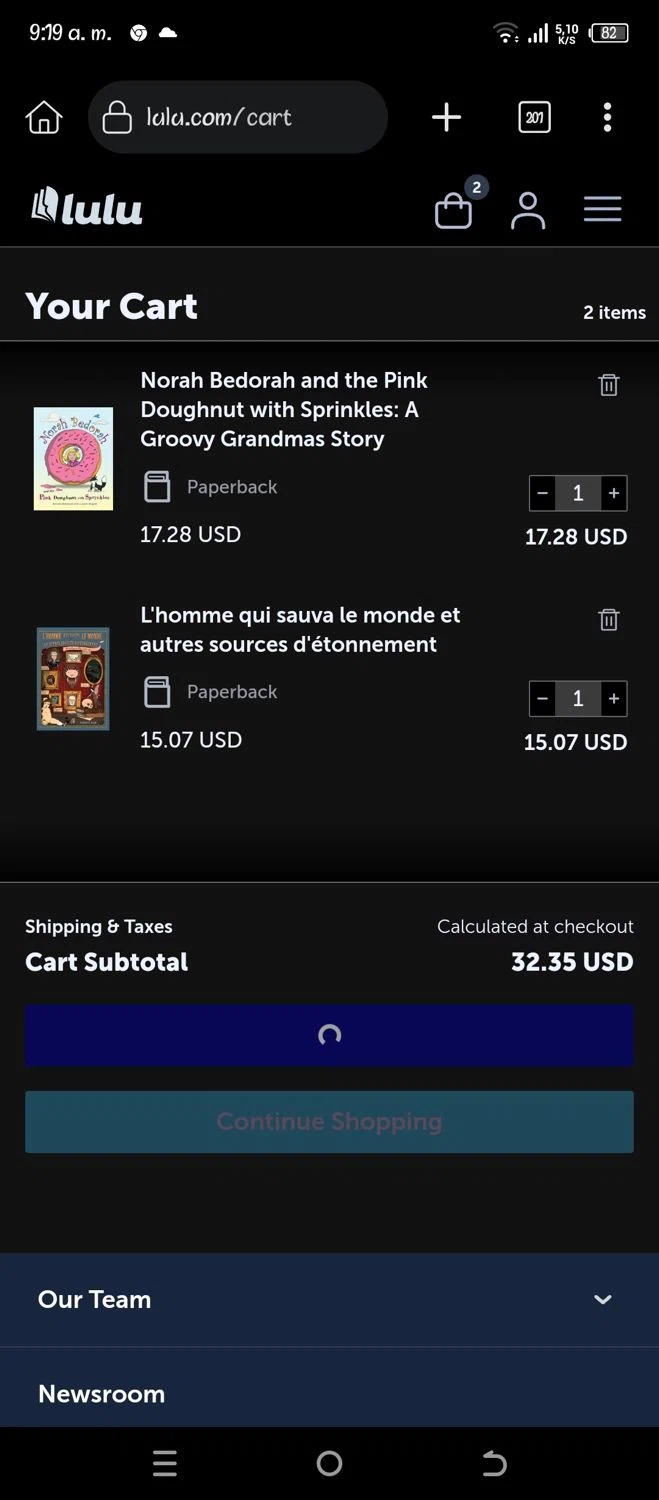Tap the lulu.com/cart address bar
This screenshot has width=659, height=1500.
pyautogui.click(x=237, y=117)
